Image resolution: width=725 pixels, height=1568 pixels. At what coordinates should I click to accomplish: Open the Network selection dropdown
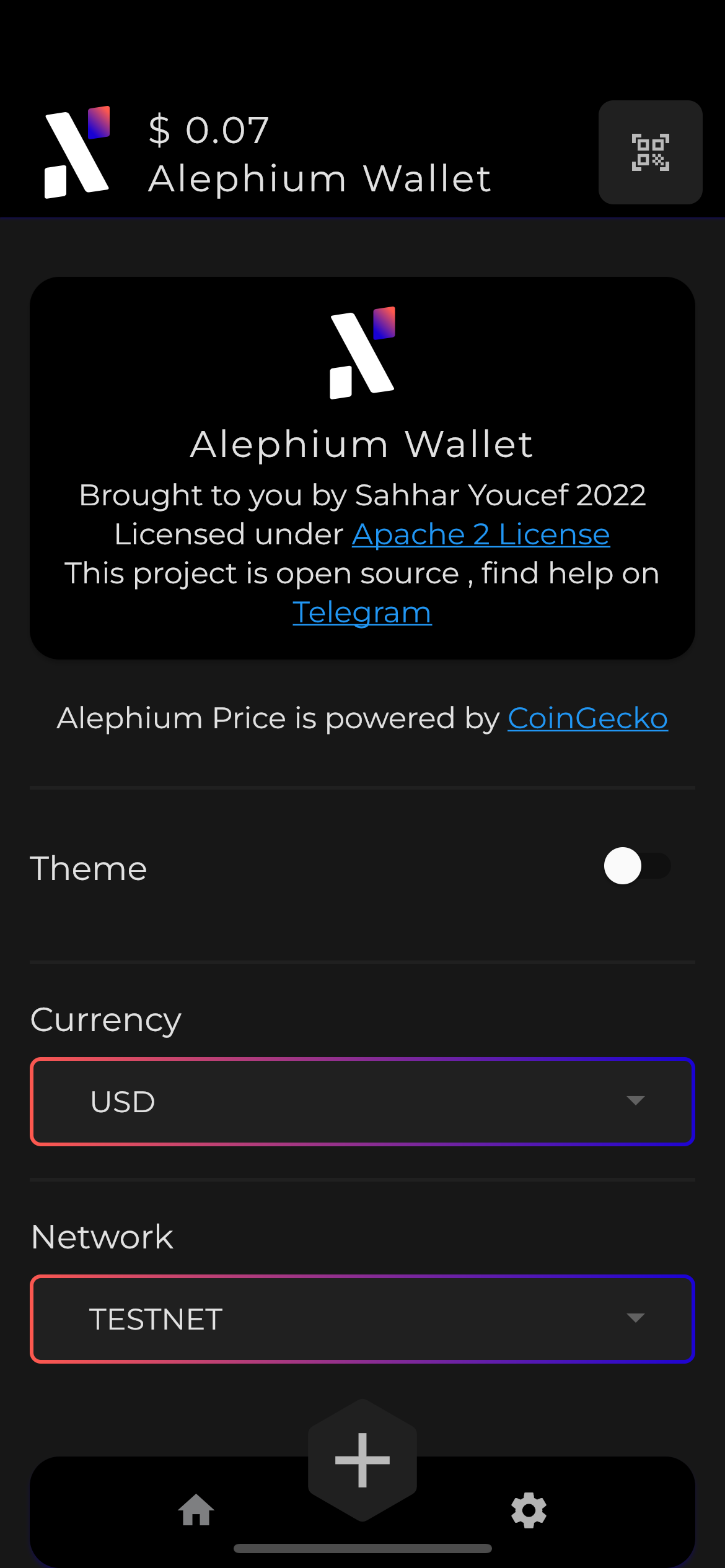tap(362, 1319)
